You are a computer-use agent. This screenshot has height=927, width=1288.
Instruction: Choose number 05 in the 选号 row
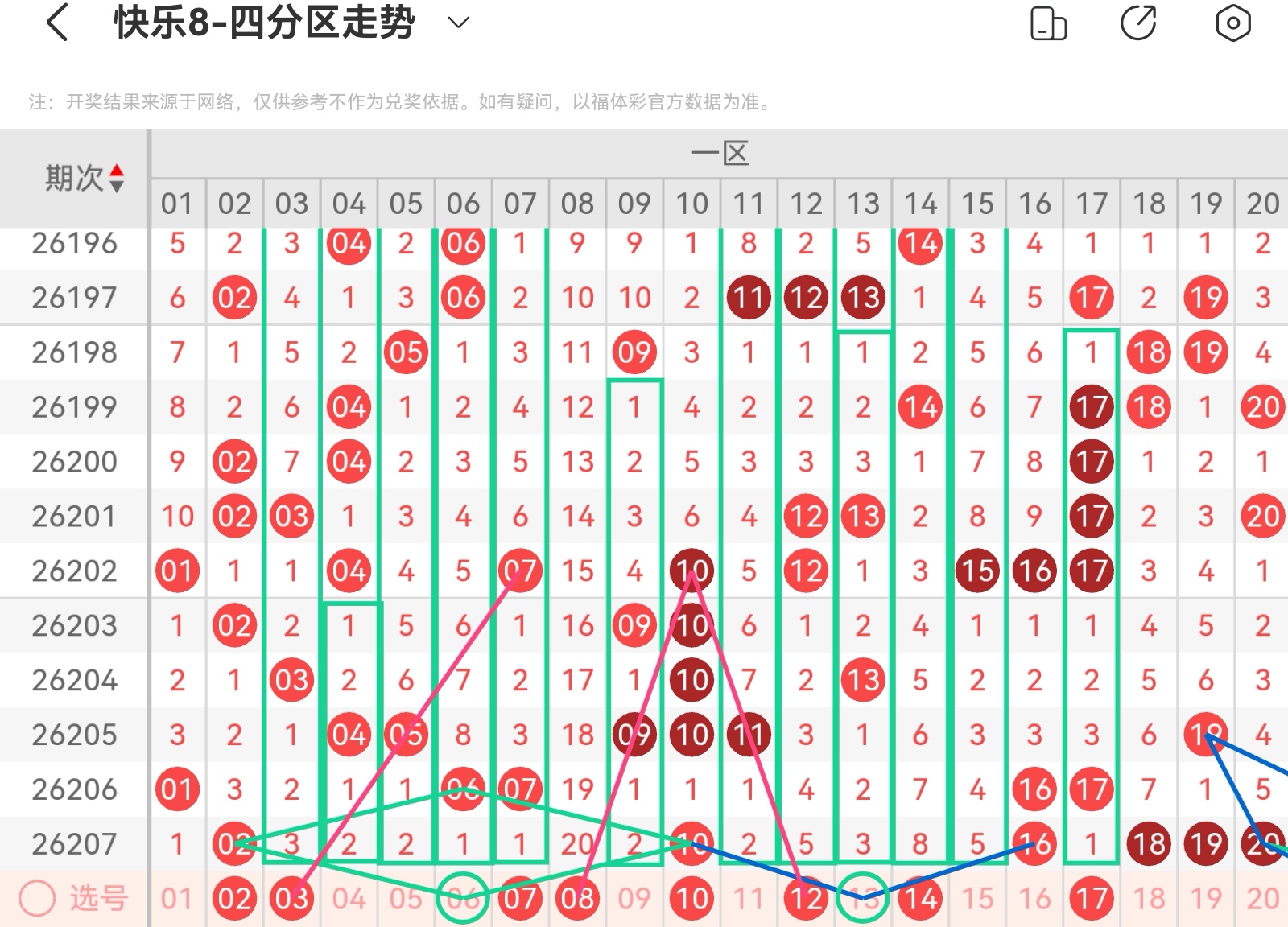[406, 899]
